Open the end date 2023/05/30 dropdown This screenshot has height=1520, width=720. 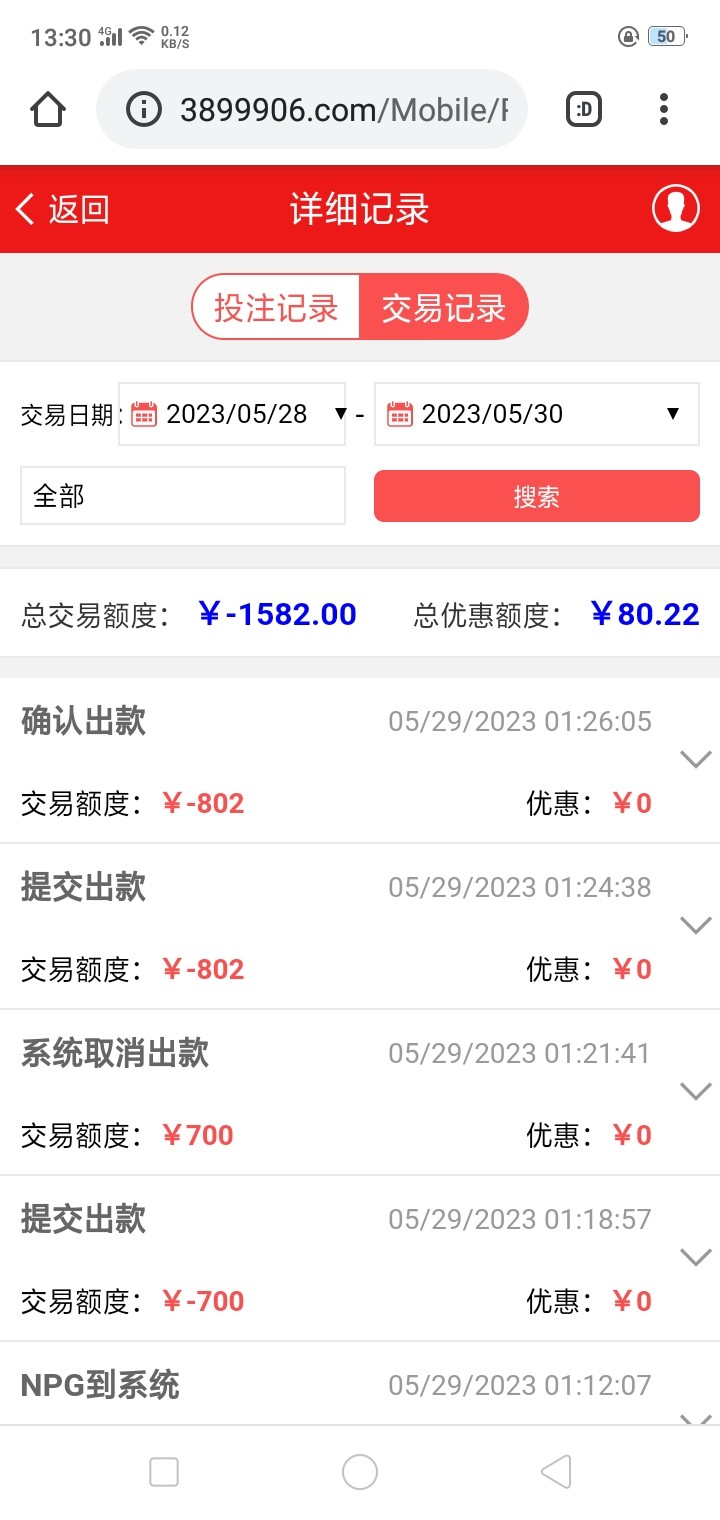(673, 414)
